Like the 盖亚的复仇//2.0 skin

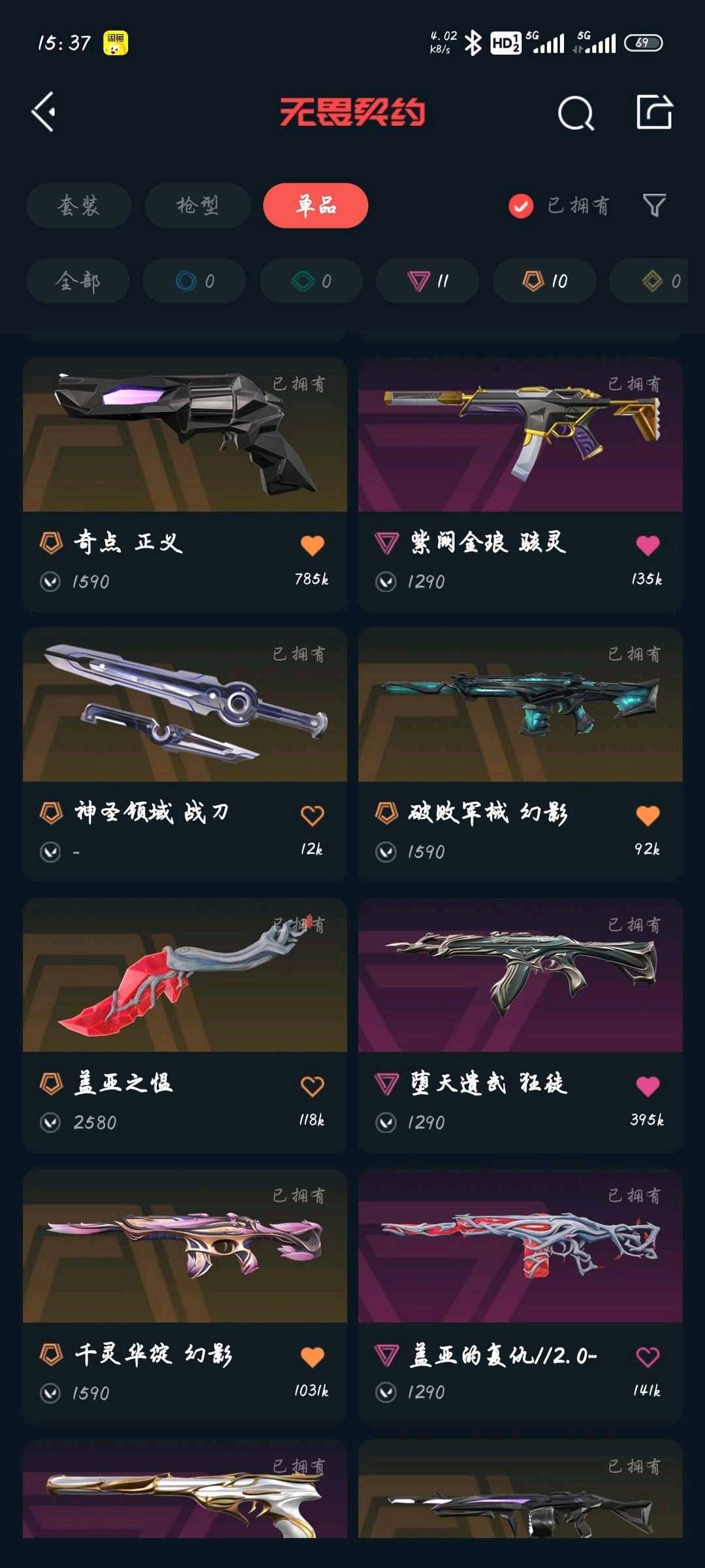pyautogui.click(x=648, y=1357)
